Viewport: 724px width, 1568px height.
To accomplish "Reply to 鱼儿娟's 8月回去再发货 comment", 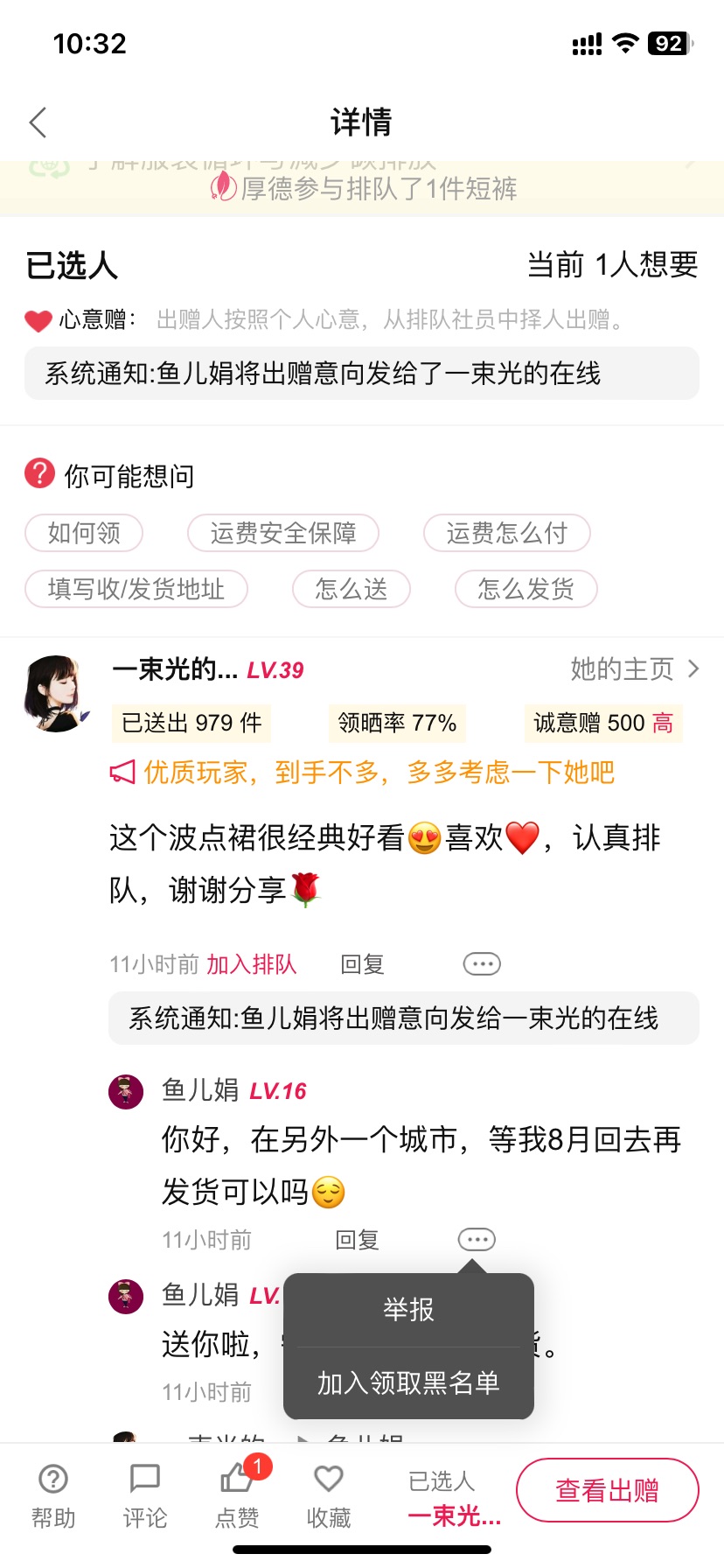I will pyautogui.click(x=357, y=1240).
